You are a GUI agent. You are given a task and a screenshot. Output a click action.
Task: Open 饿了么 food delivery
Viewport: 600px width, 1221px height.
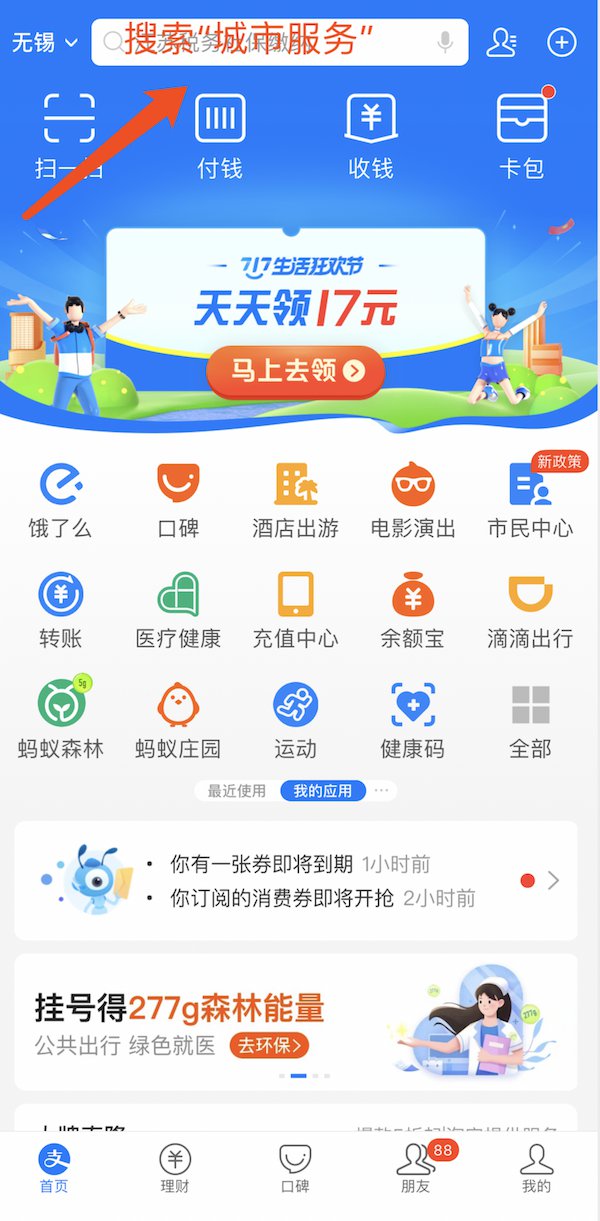point(60,500)
